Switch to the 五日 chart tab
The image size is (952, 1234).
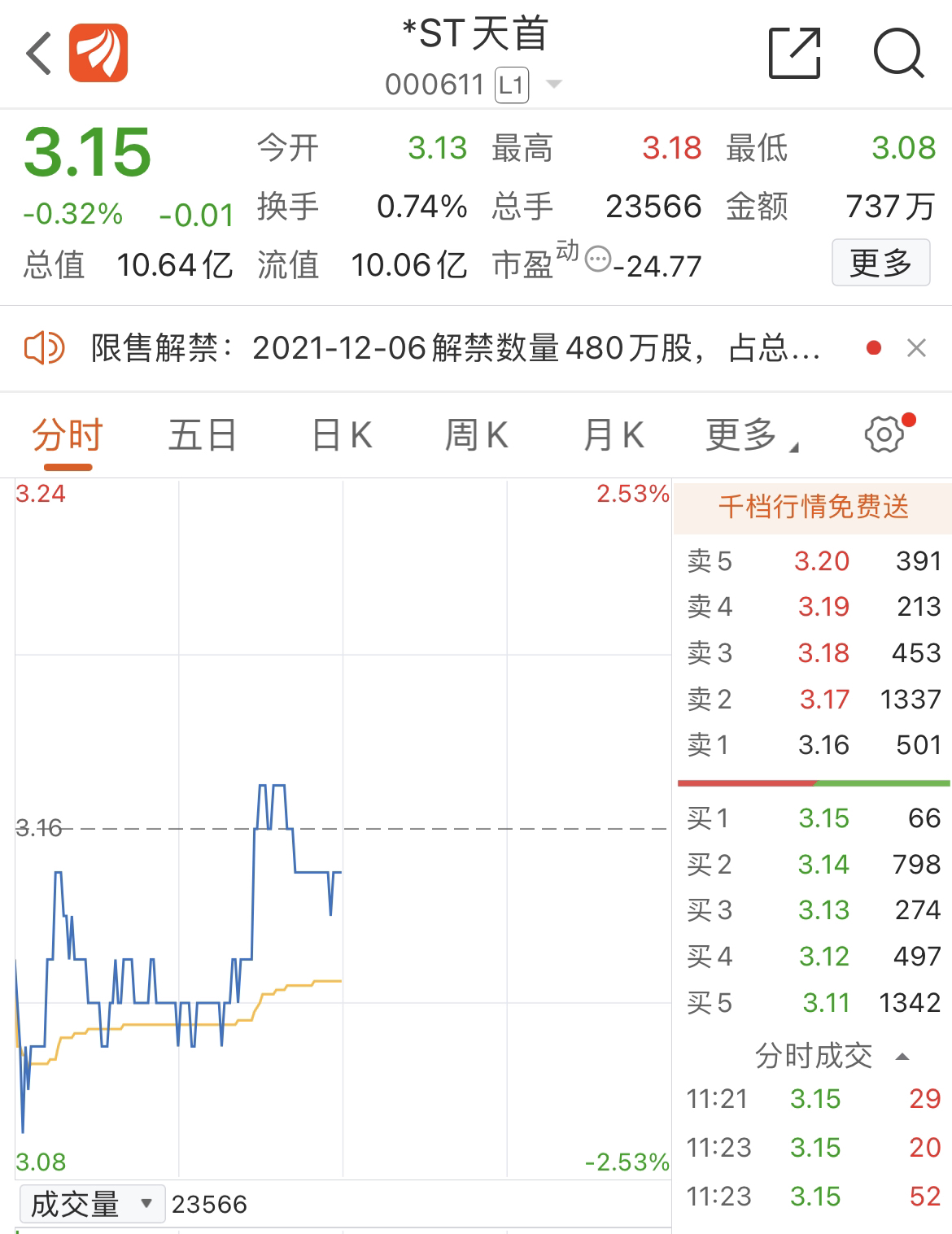[x=202, y=435]
